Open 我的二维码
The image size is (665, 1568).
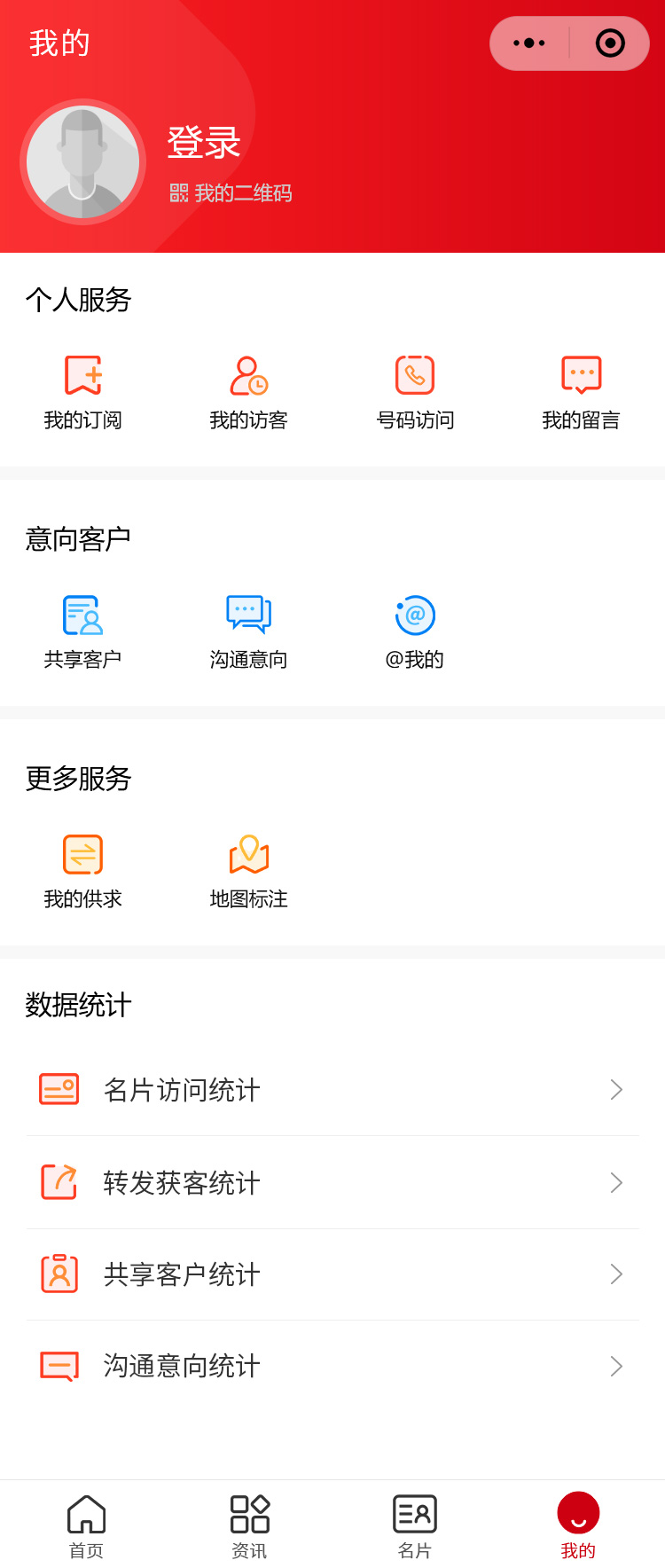click(x=231, y=193)
